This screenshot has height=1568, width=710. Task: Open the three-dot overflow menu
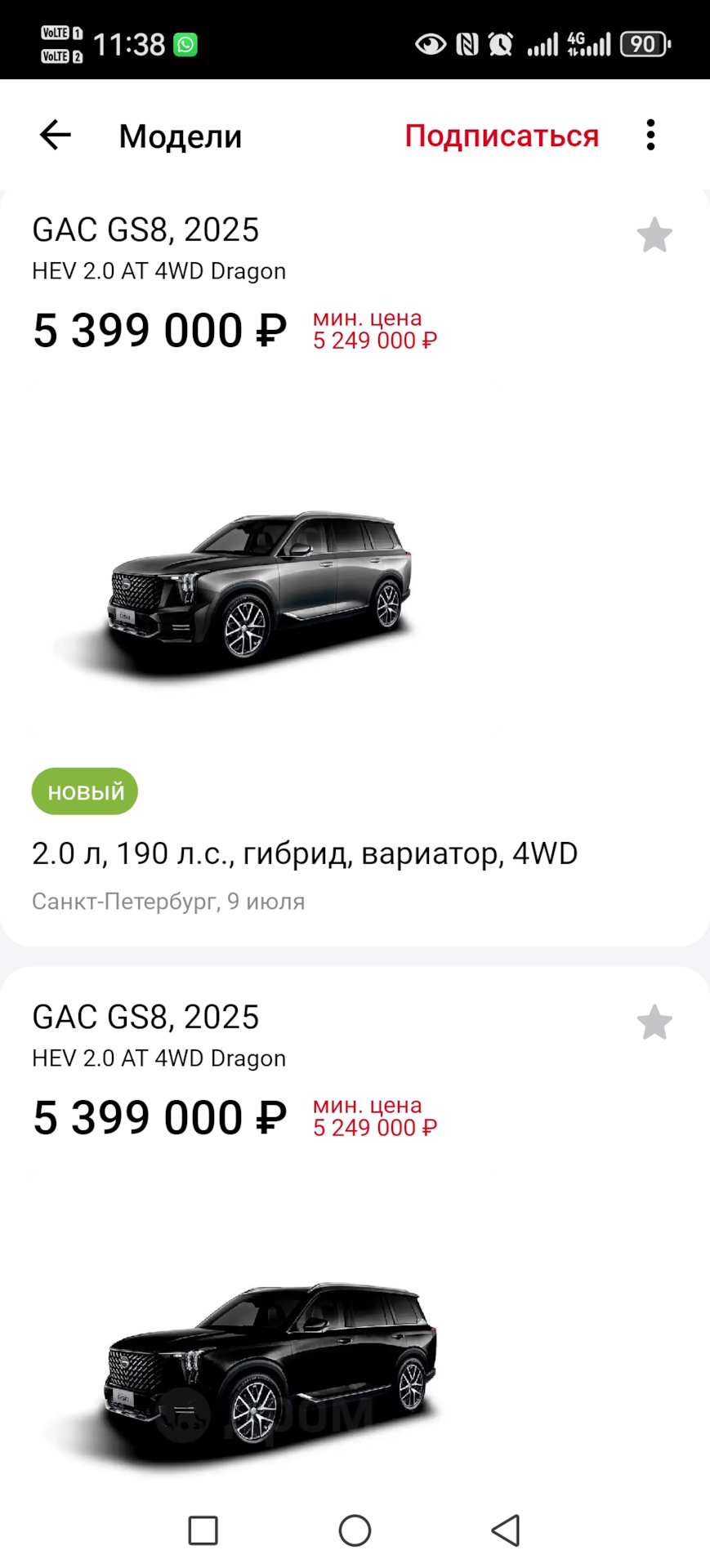(x=650, y=135)
